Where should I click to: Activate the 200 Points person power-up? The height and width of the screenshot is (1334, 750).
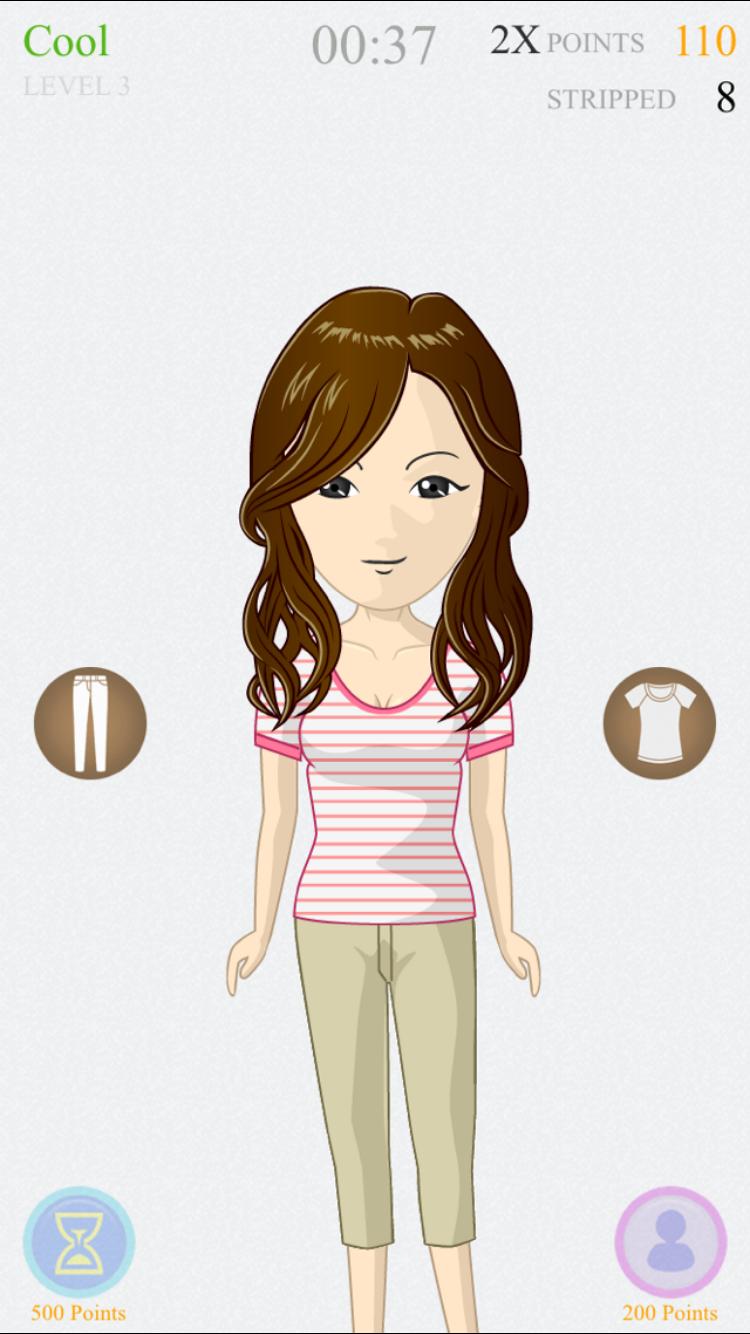(x=670, y=1242)
